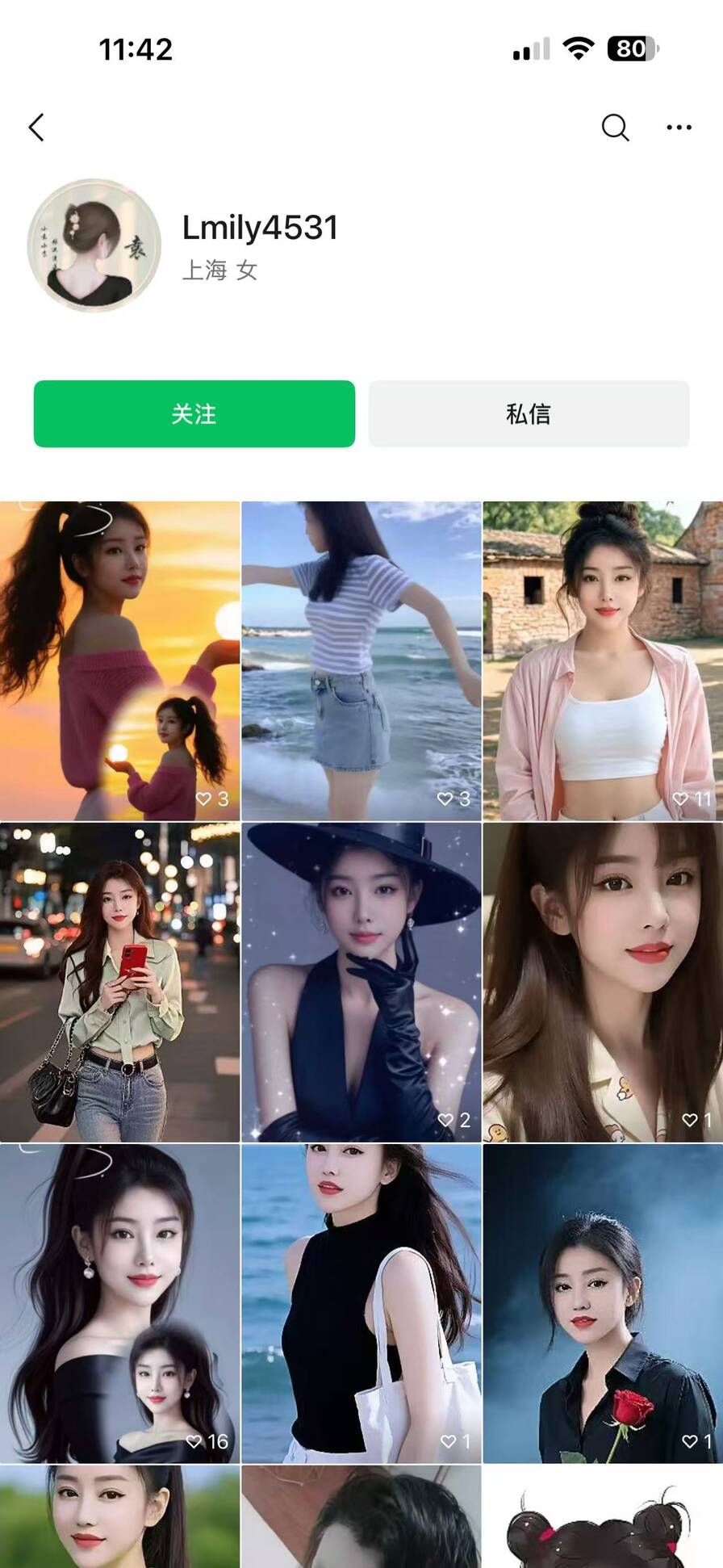Open the beach post with striped shirt
Viewport: 723px width, 1568px height.
(x=361, y=660)
